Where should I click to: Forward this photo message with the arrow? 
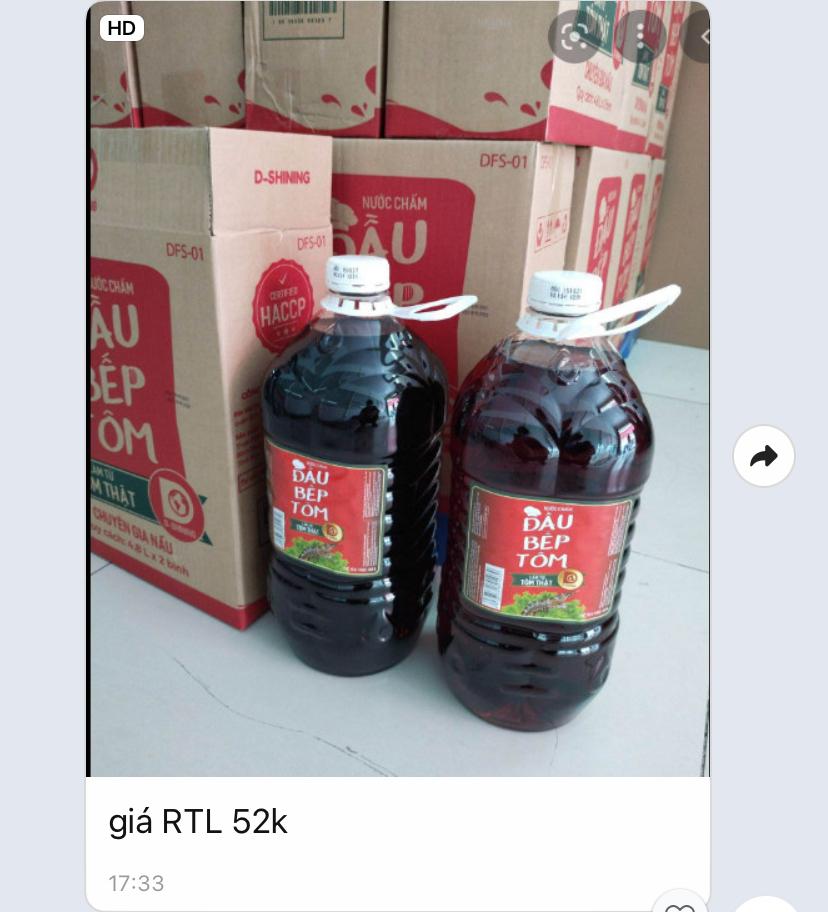[764, 456]
